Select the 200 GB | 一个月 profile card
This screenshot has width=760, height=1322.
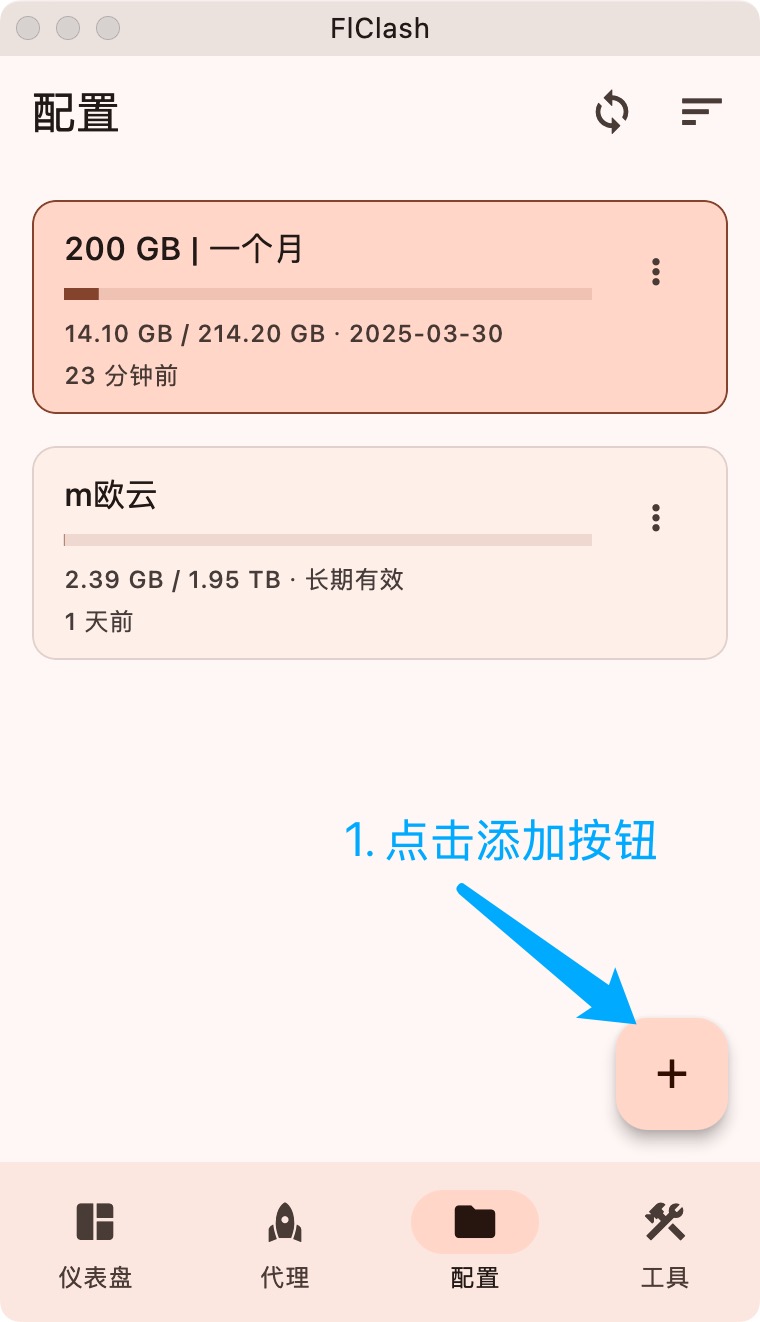tap(380, 307)
